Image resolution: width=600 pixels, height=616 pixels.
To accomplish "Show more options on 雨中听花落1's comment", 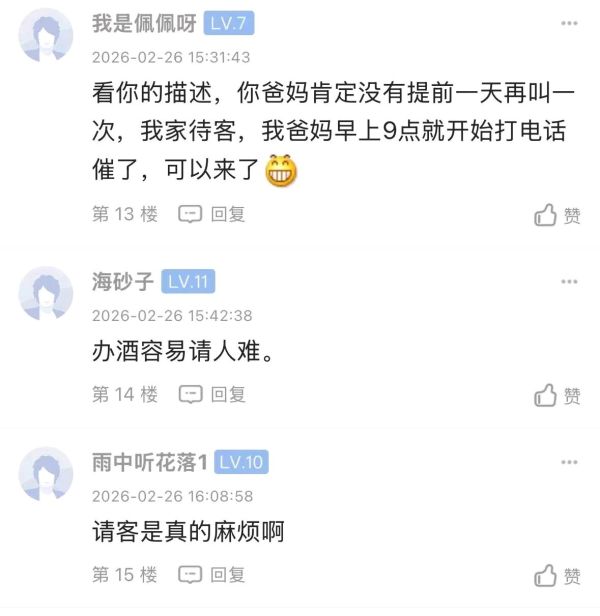I will click(569, 462).
